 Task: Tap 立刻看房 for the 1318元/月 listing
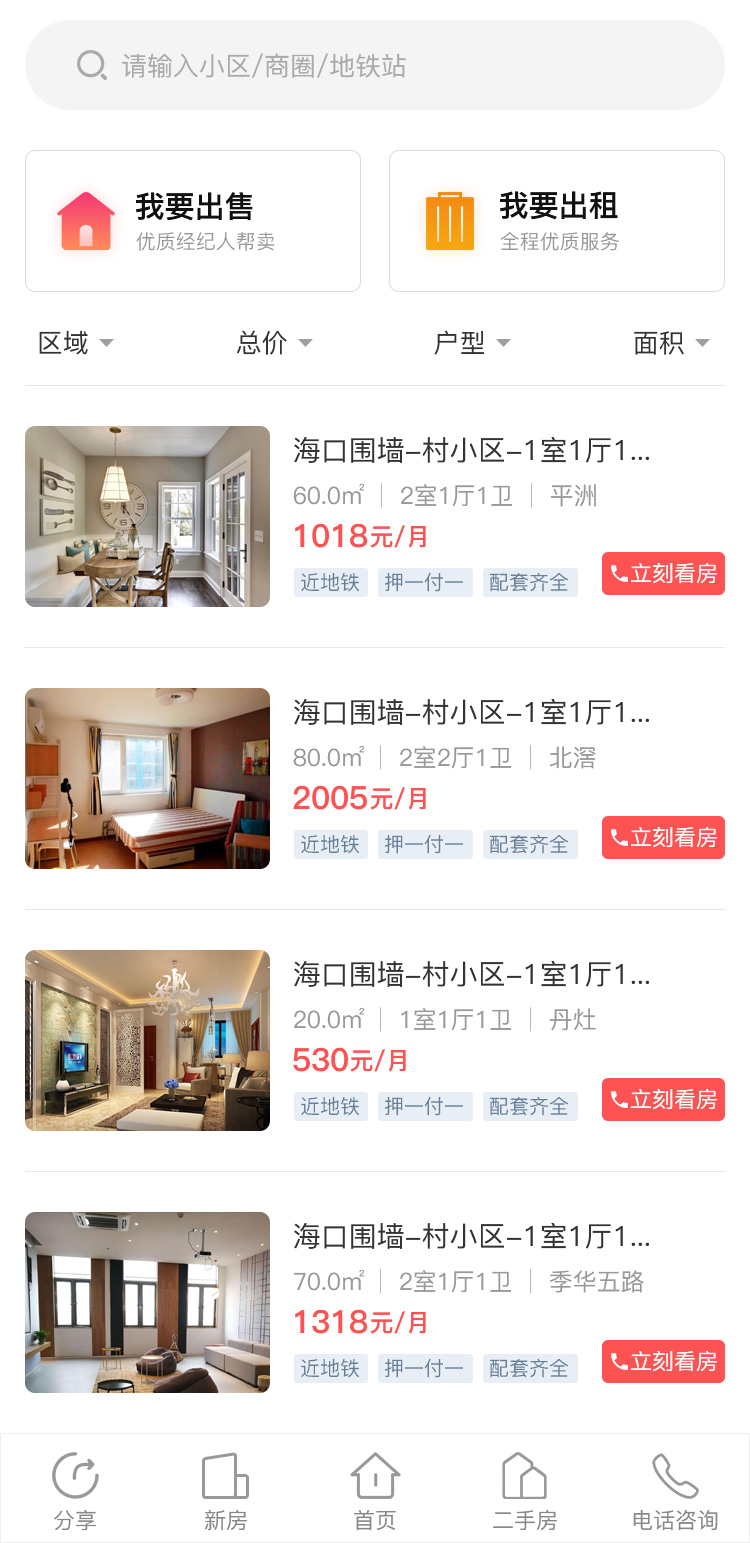click(663, 1362)
